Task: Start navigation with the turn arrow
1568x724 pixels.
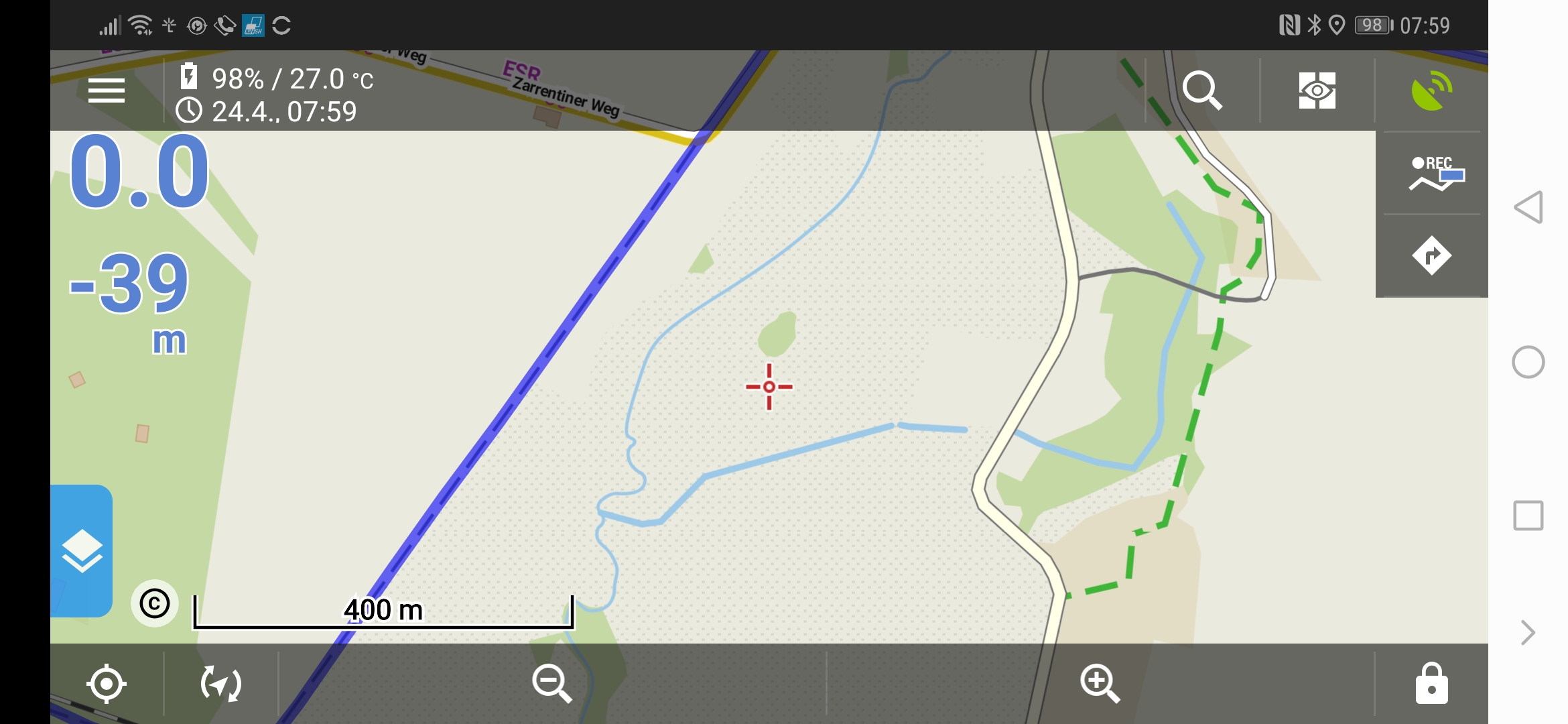Action: (1431, 255)
